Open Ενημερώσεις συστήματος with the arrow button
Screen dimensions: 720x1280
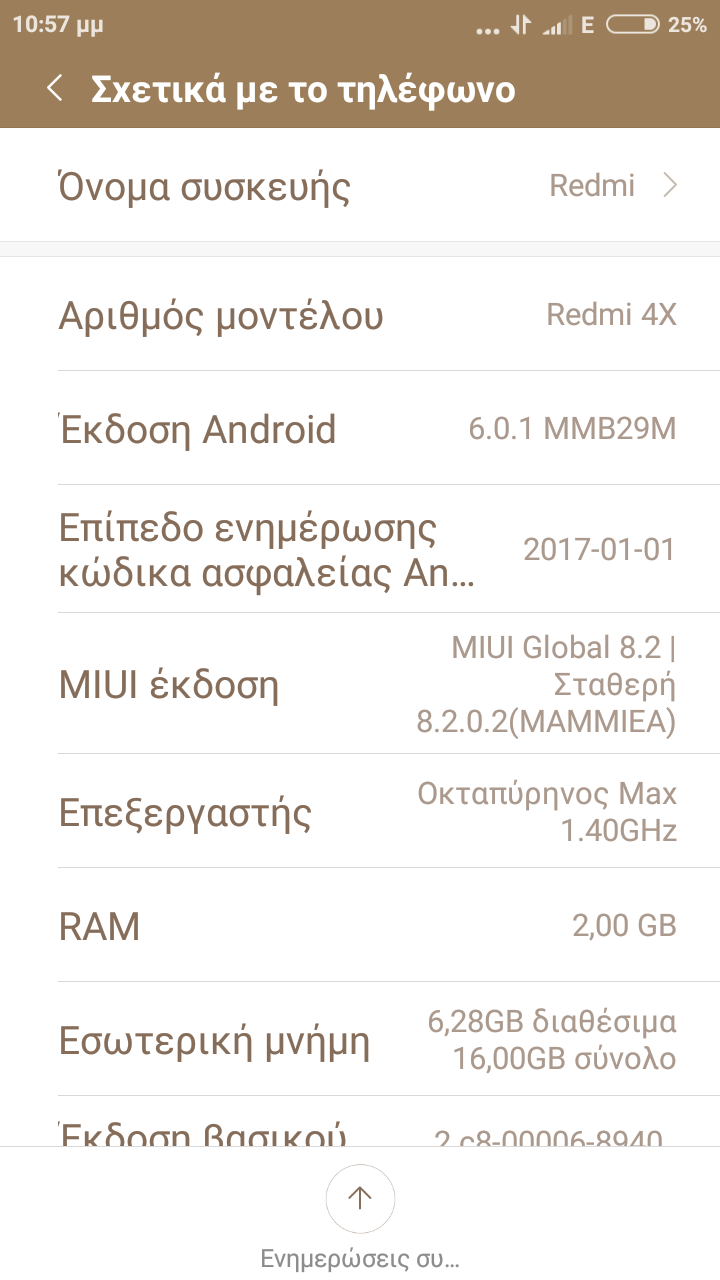(x=360, y=1198)
